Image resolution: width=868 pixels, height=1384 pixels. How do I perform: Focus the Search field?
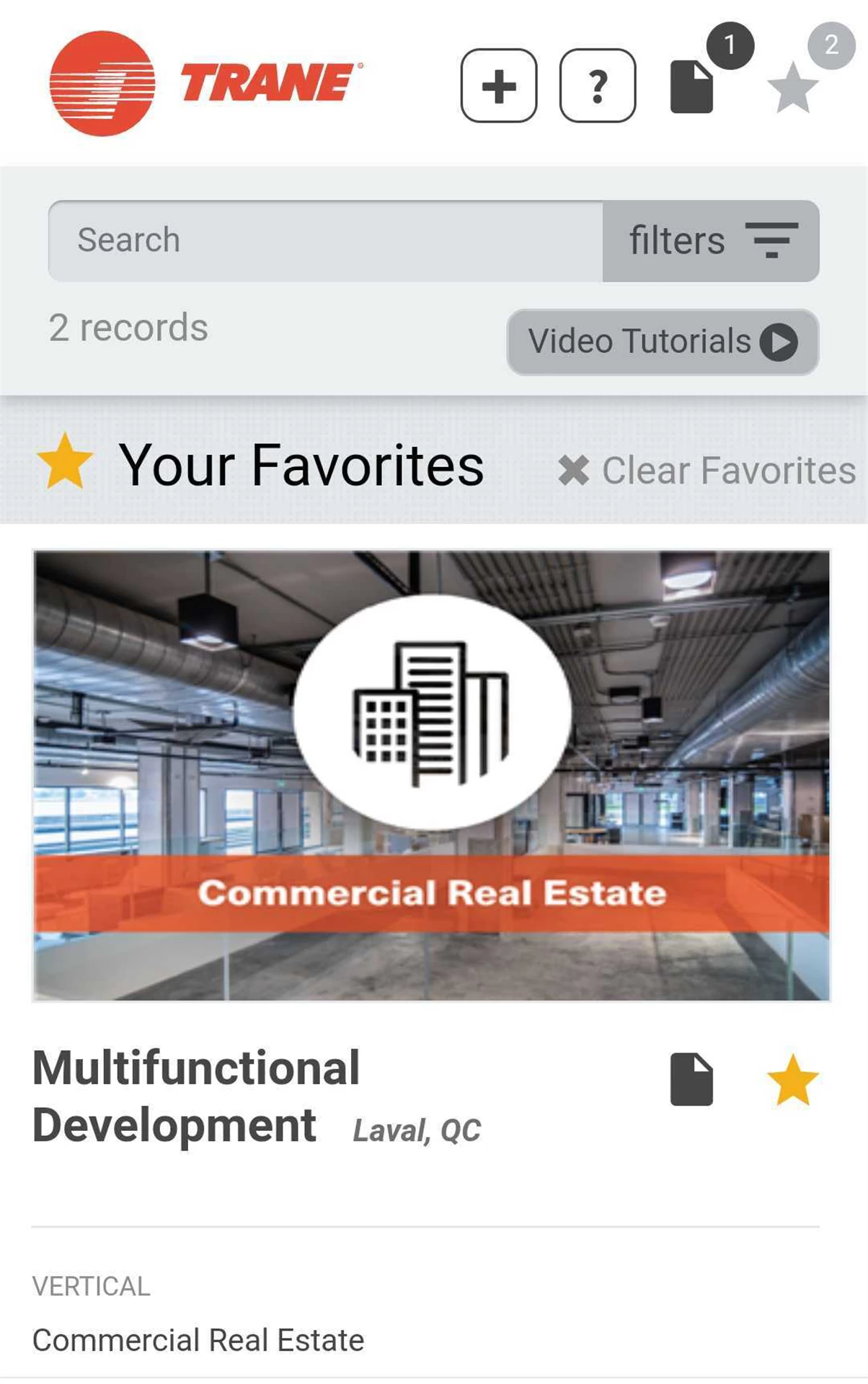tap(326, 241)
